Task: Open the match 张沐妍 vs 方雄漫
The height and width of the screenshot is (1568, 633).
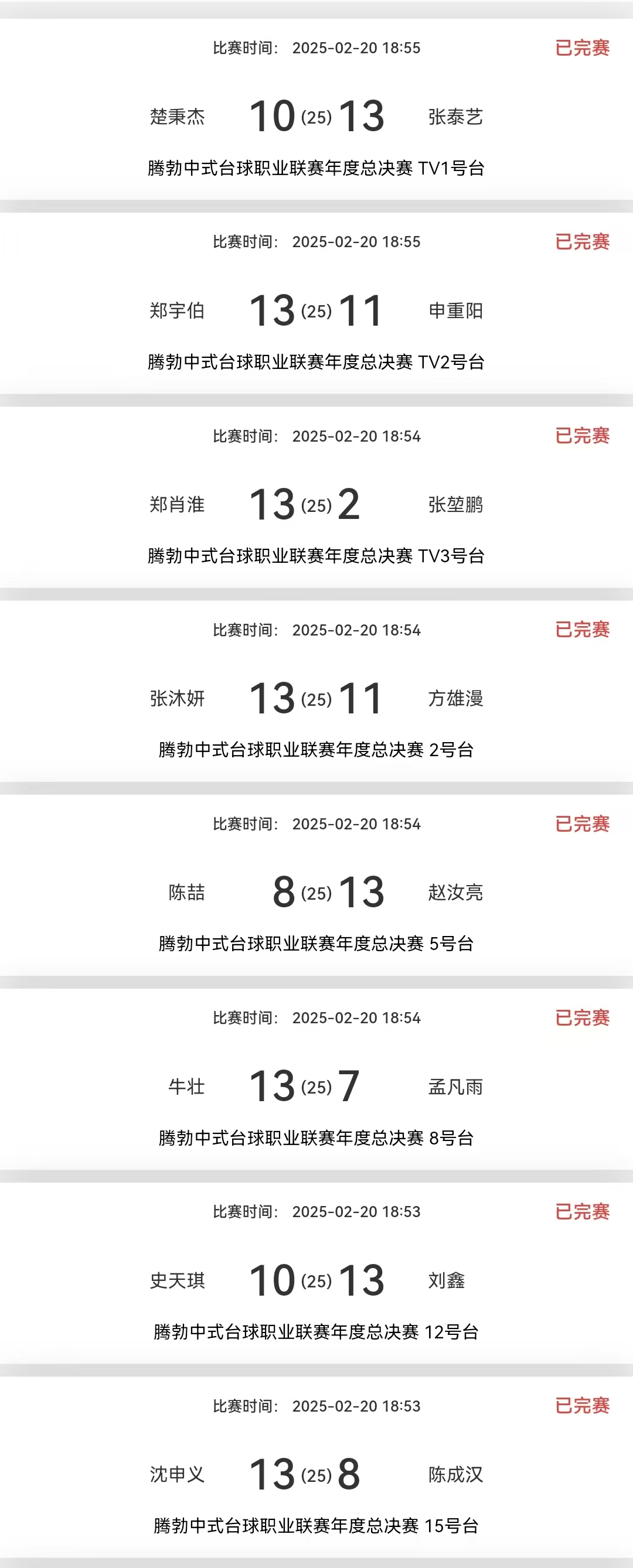Action: coord(316,698)
